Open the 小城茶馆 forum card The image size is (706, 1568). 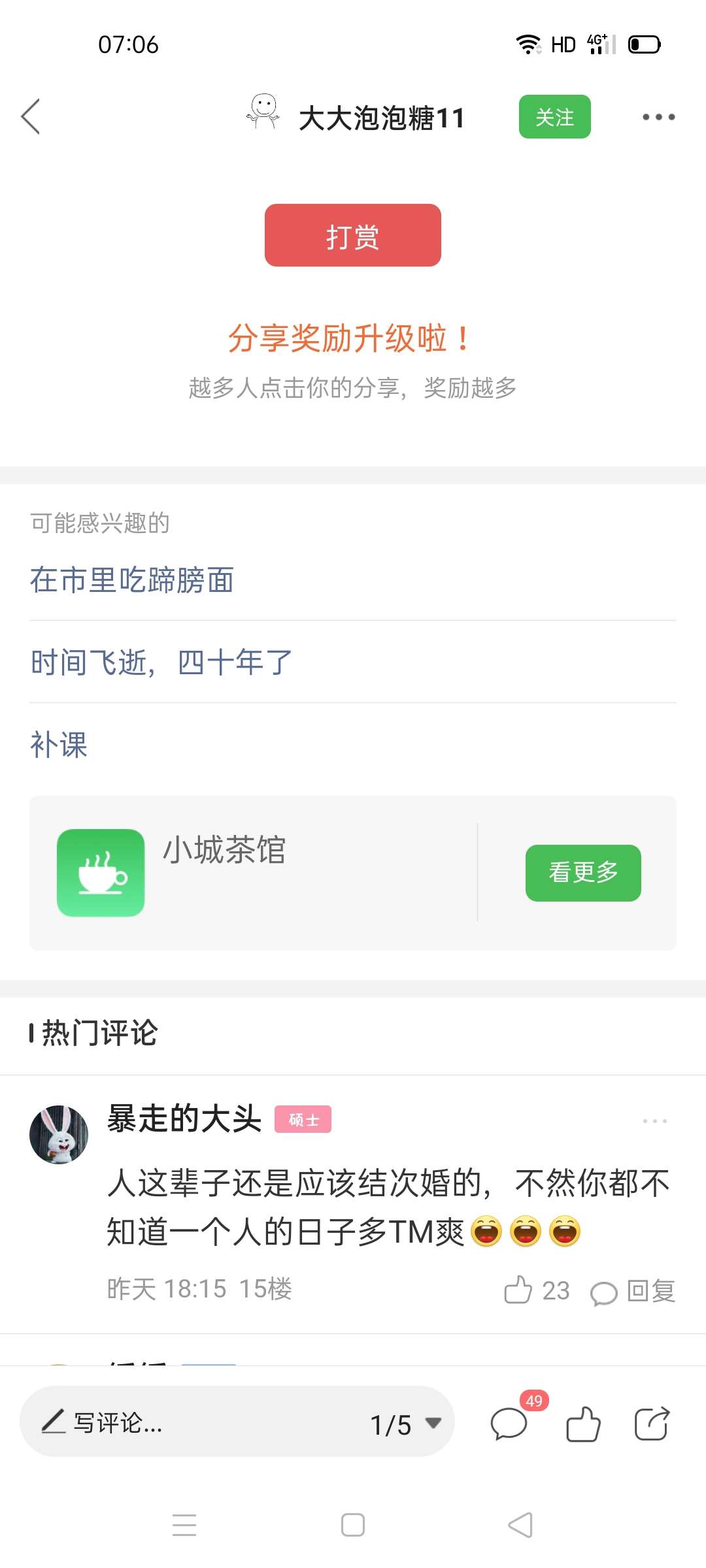[x=254, y=873]
